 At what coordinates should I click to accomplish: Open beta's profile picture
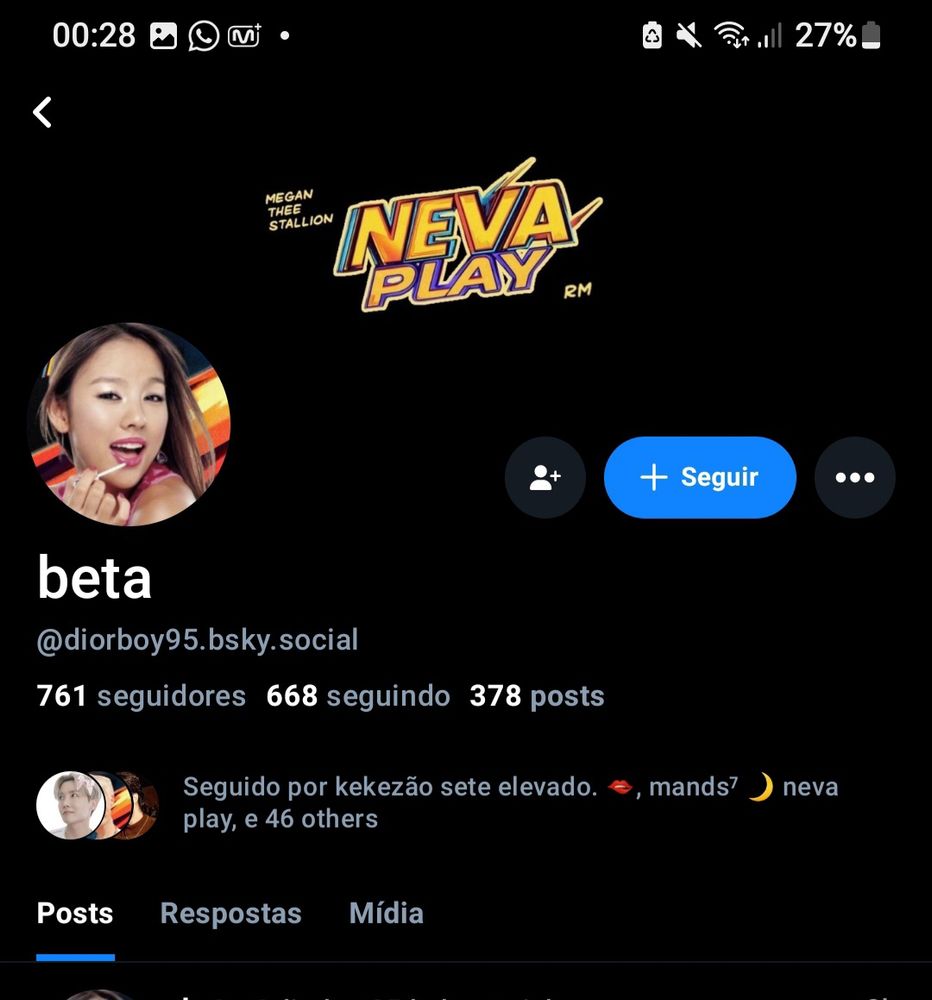click(x=129, y=424)
